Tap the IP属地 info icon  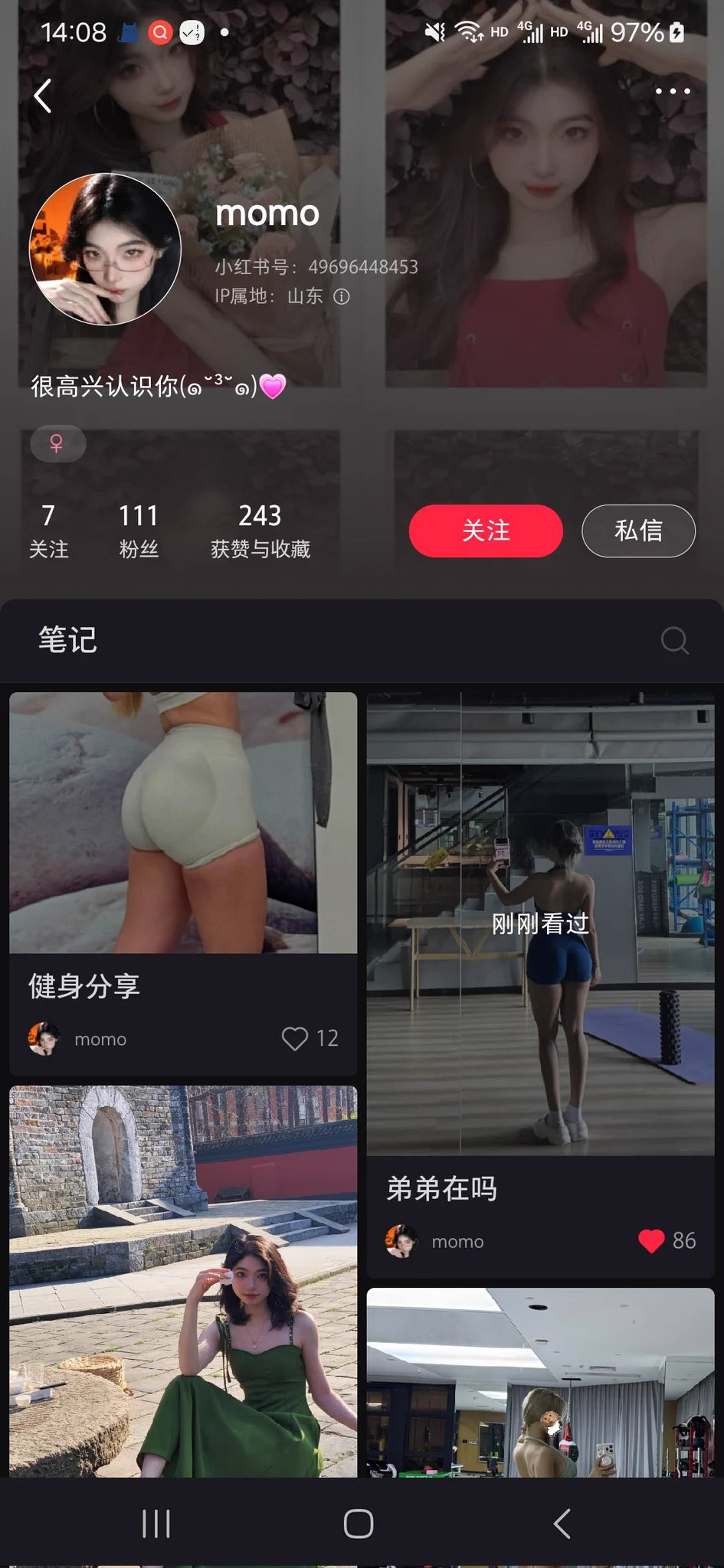(342, 296)
